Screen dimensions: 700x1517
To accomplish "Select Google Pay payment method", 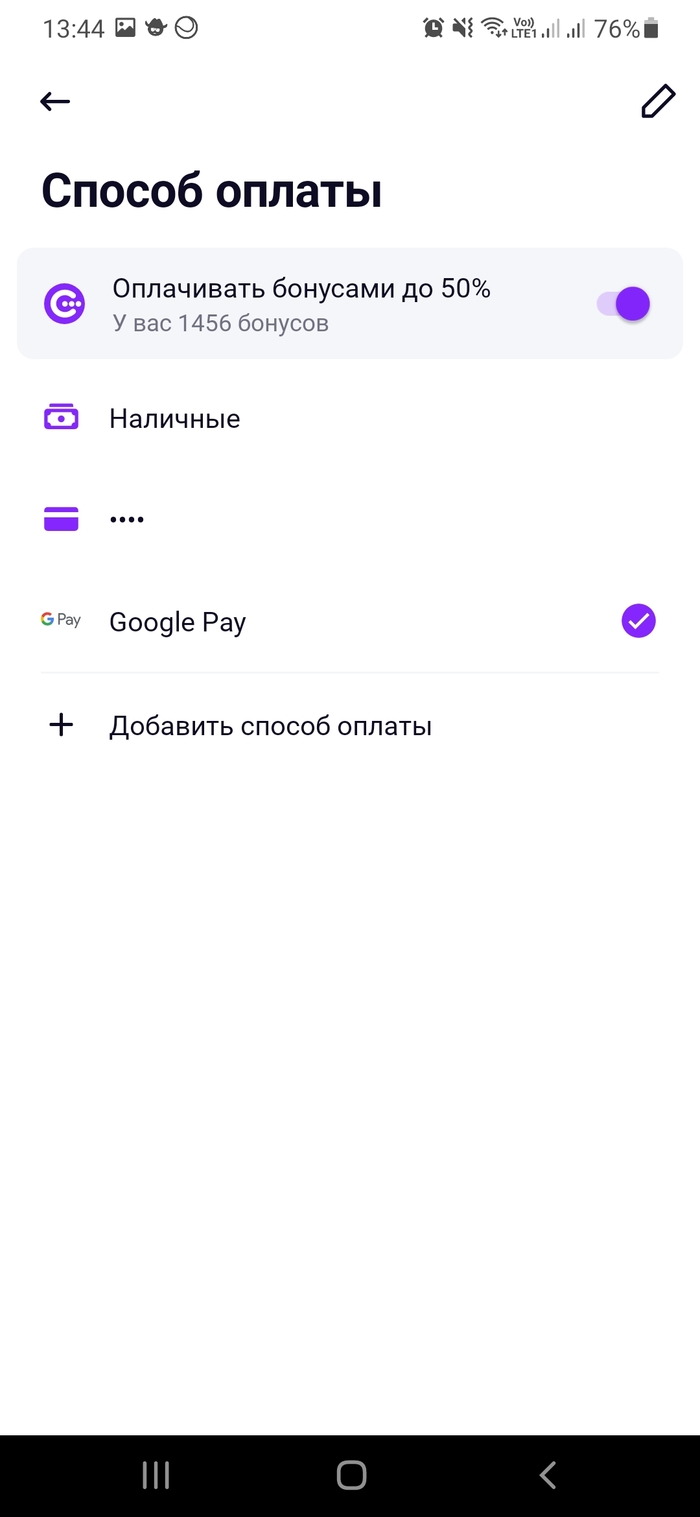I will pyautogui.click(x=178, y=622).
